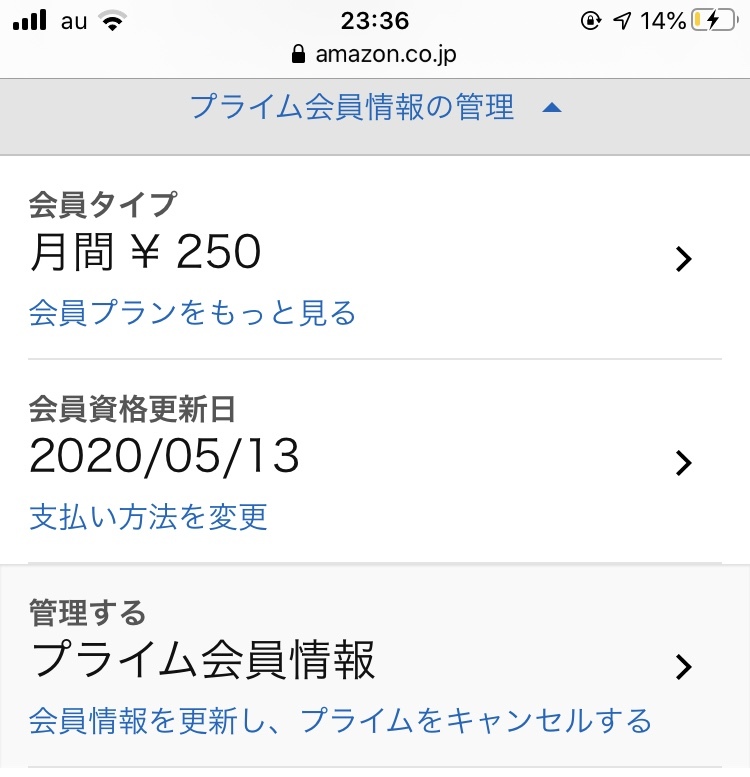The height and width of the screenshot is (777, 750).
Task: Tap the amazon.co.jp address bar
Action: 375,54
